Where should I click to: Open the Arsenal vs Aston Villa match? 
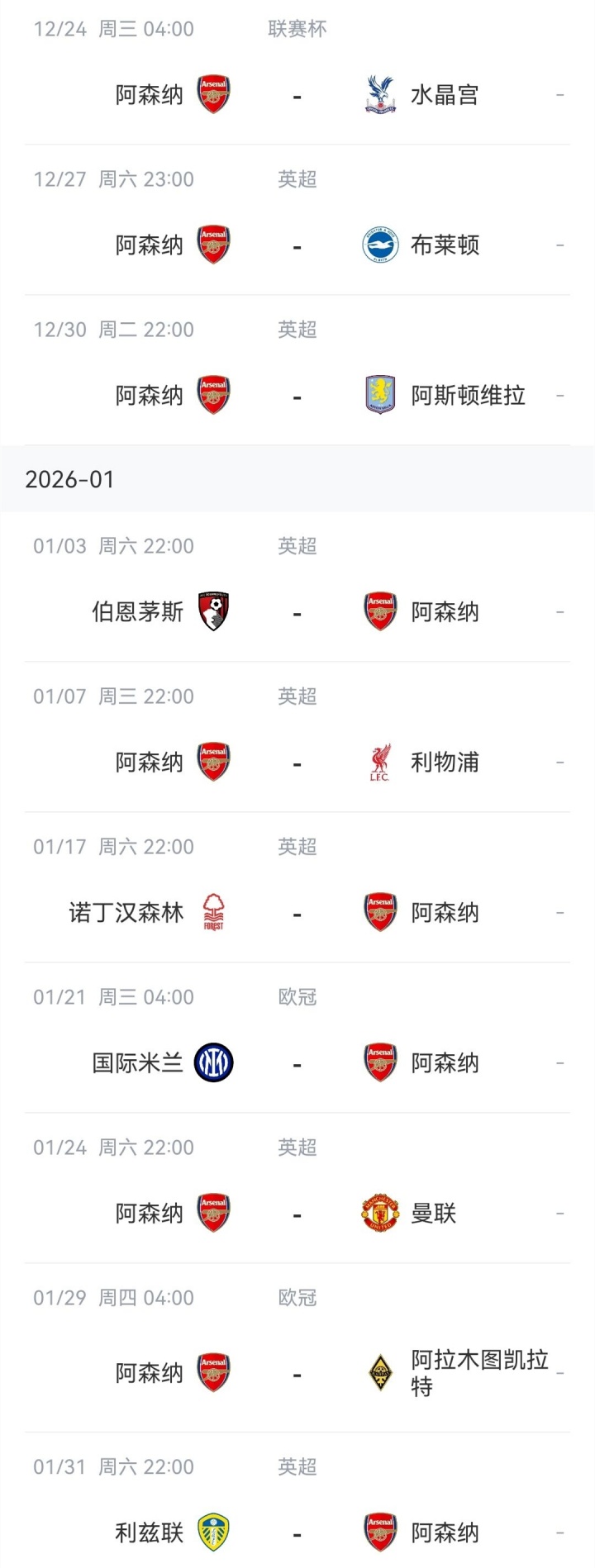[x=297, y=396]
